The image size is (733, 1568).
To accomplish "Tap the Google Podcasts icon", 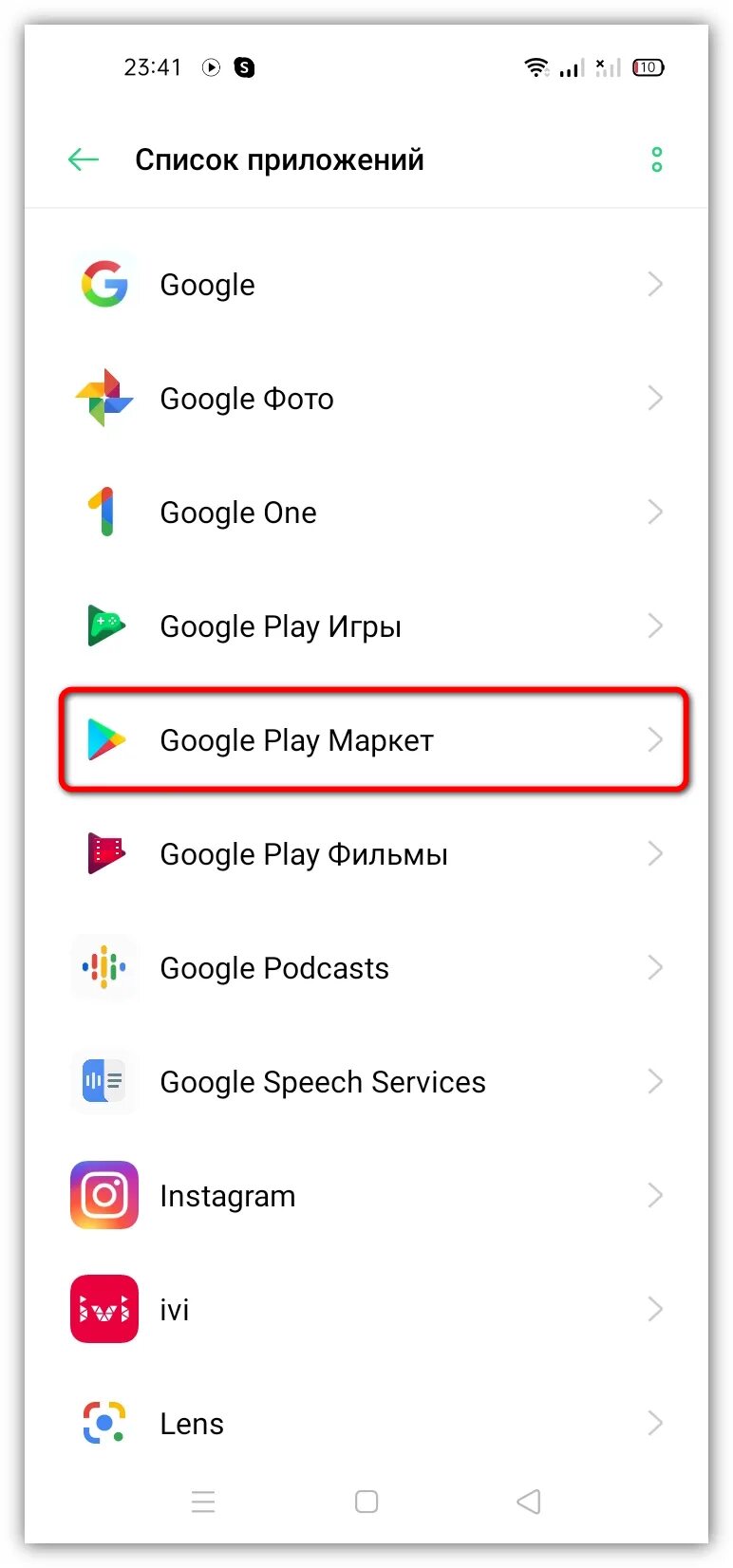I will click(x=104, y=967).
